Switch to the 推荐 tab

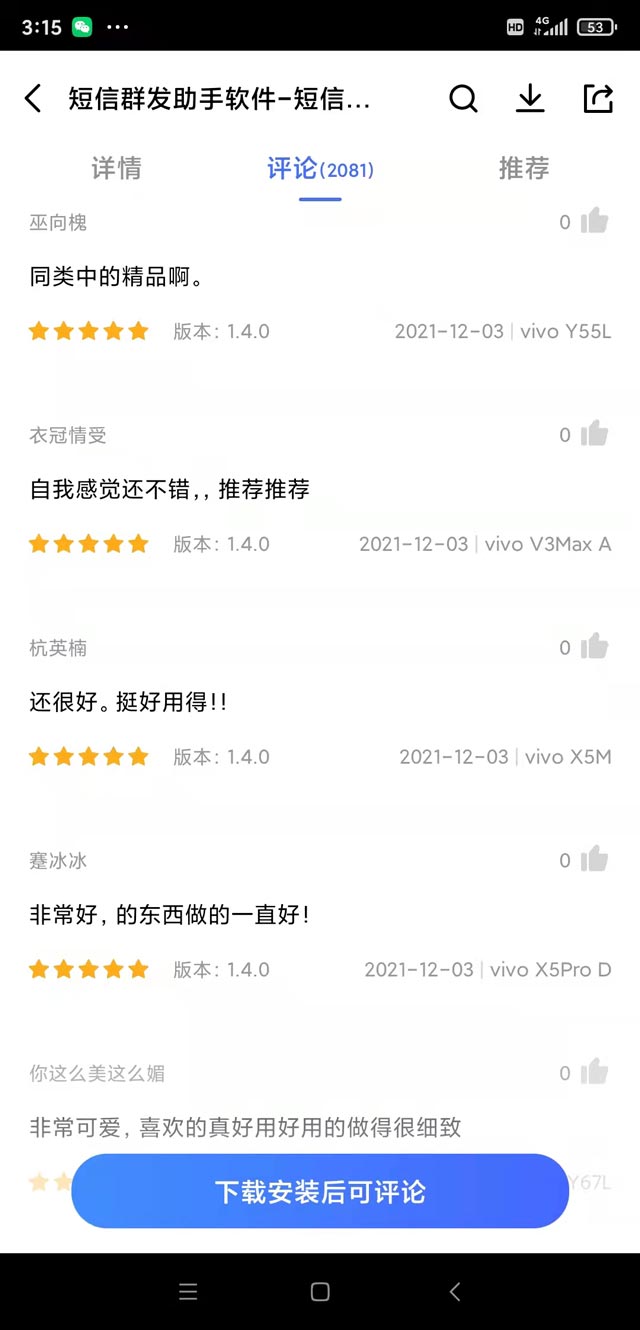pyautogui.click(x=524, y=169)
